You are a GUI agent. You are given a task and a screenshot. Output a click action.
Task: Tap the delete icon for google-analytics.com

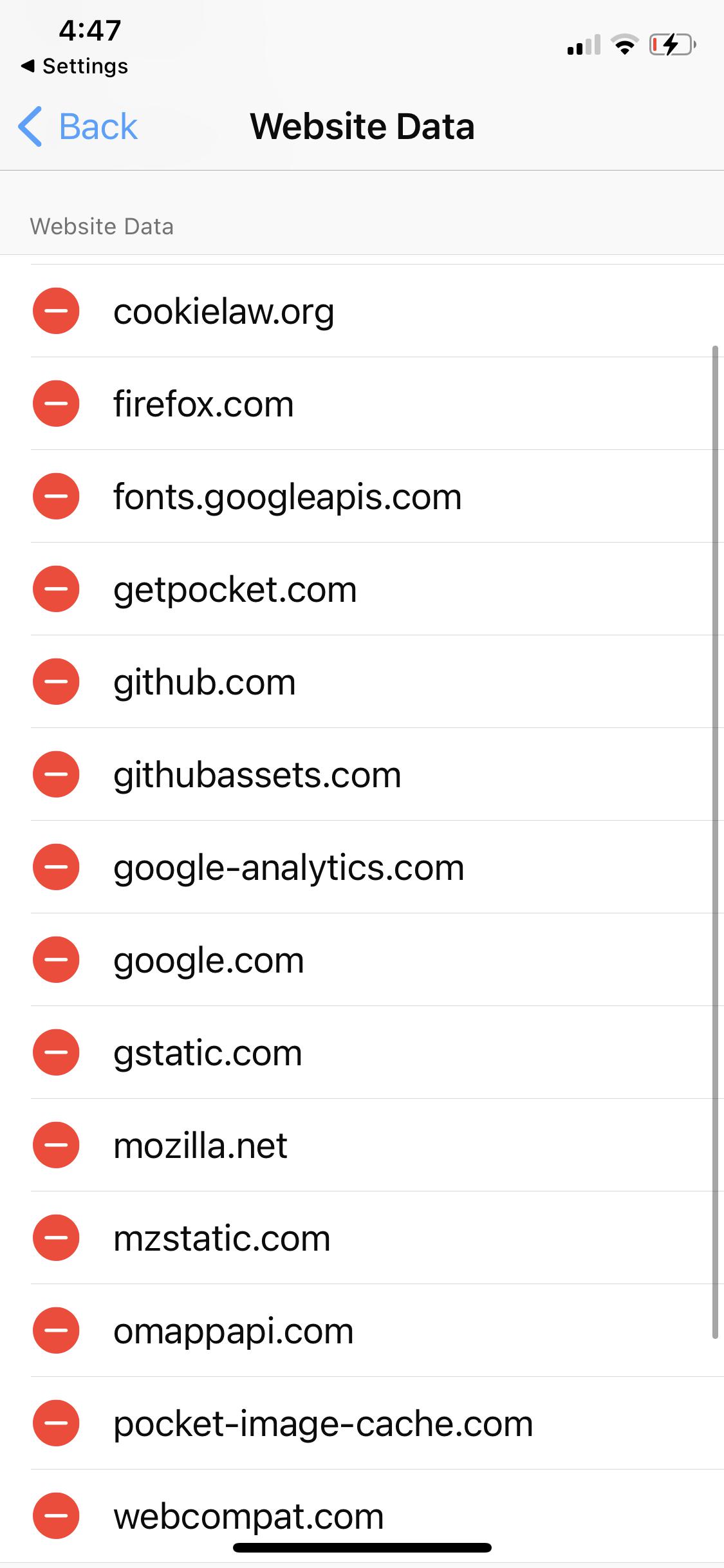click(56, 866)
